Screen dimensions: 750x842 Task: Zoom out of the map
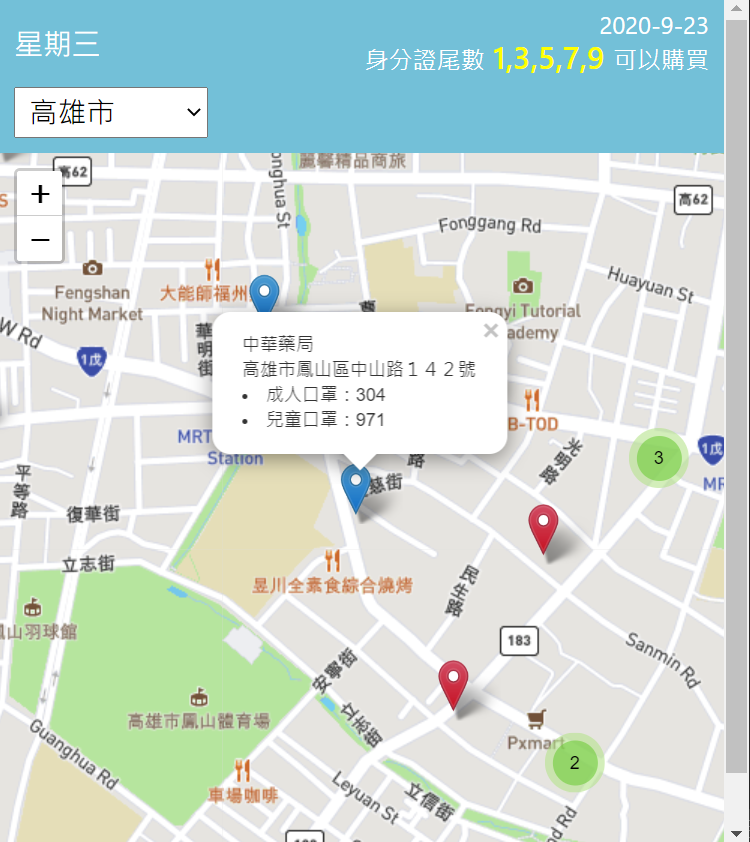click(40, 240)
